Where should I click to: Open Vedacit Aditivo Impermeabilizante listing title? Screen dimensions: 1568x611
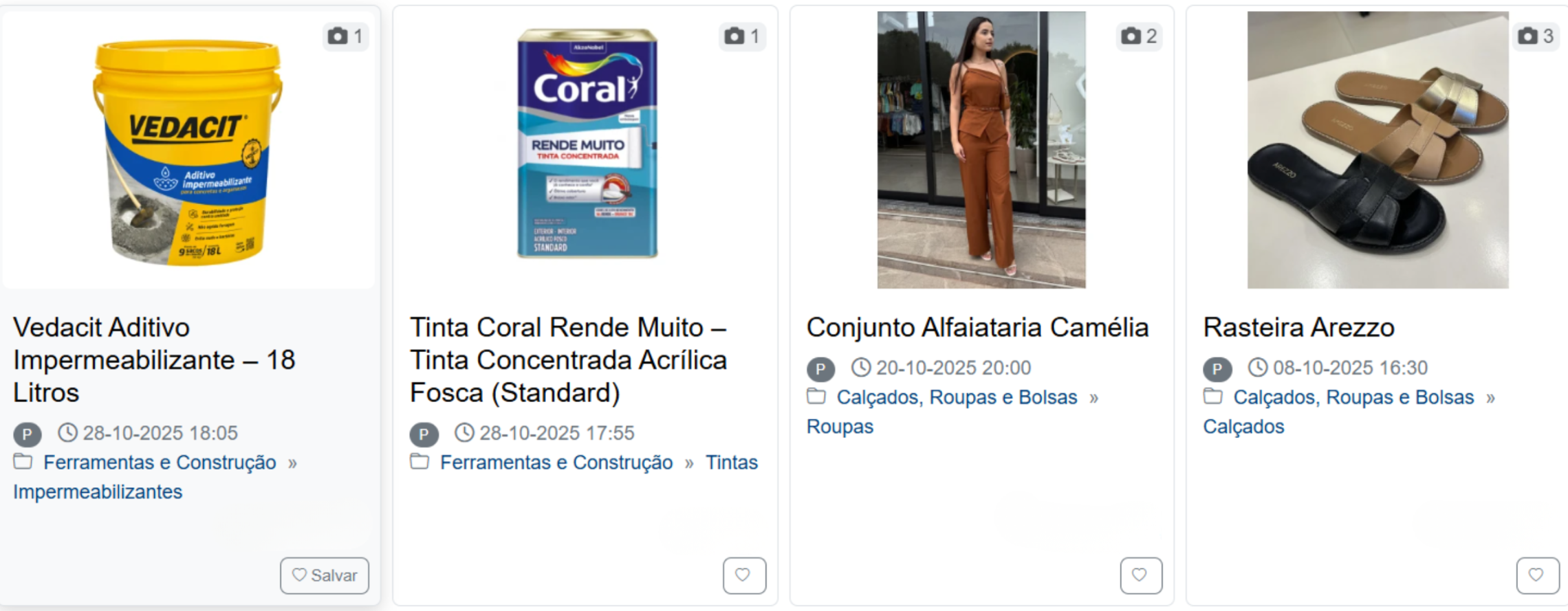pos(154,359)
